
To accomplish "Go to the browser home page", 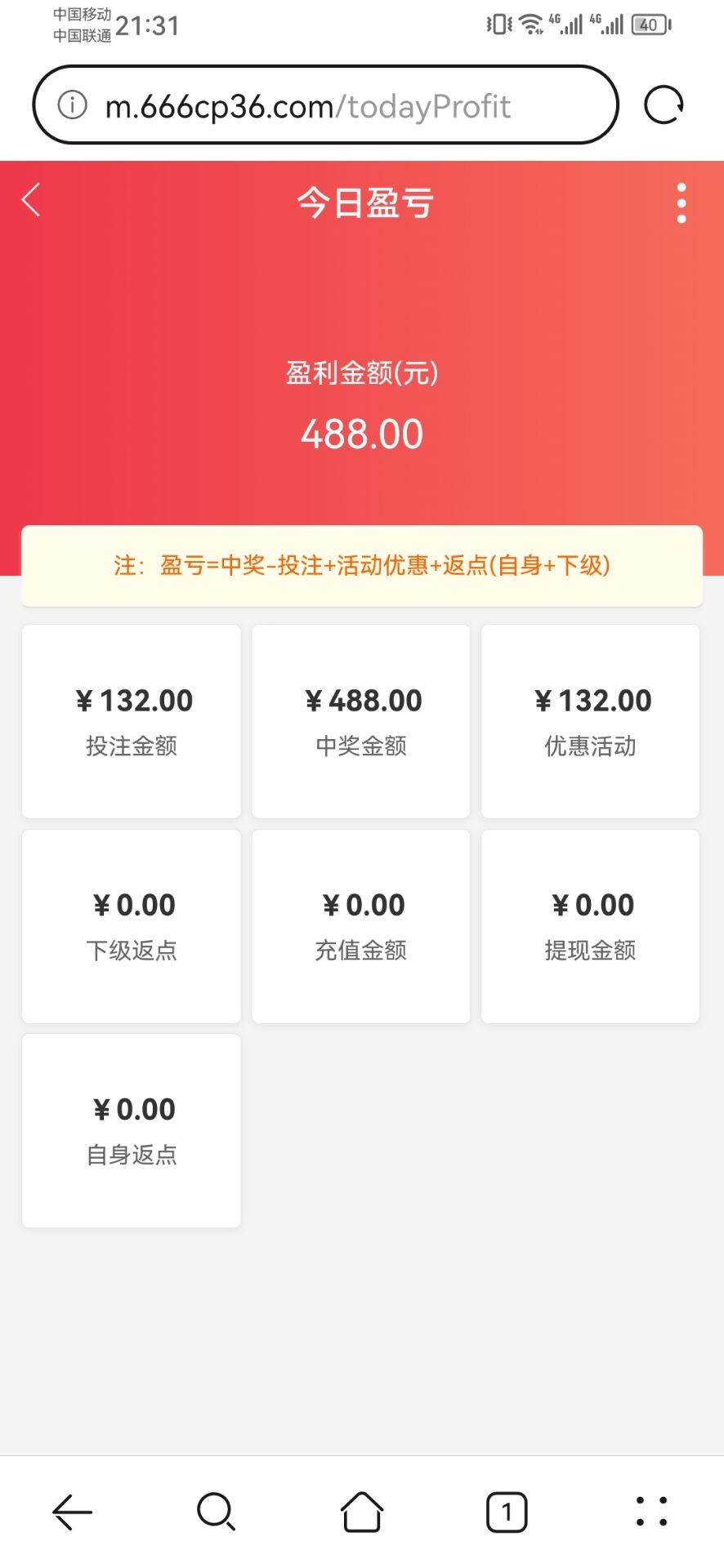I will (x=362, y=1512).
